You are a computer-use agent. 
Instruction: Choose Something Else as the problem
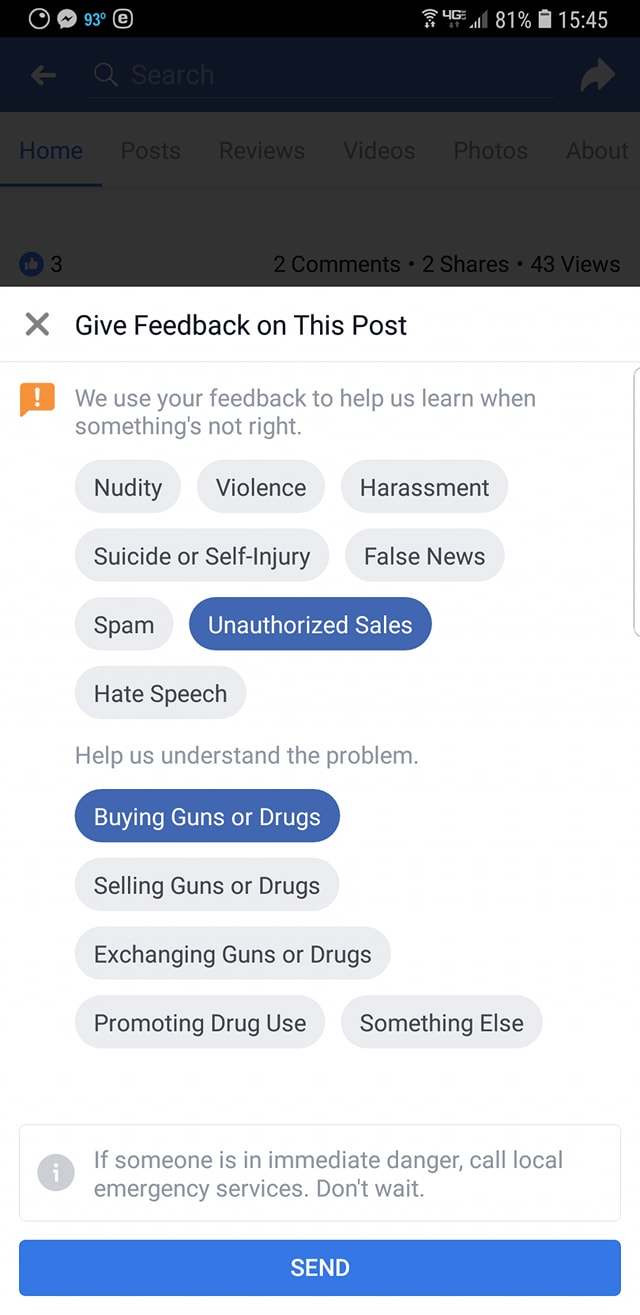[441, 1023]
